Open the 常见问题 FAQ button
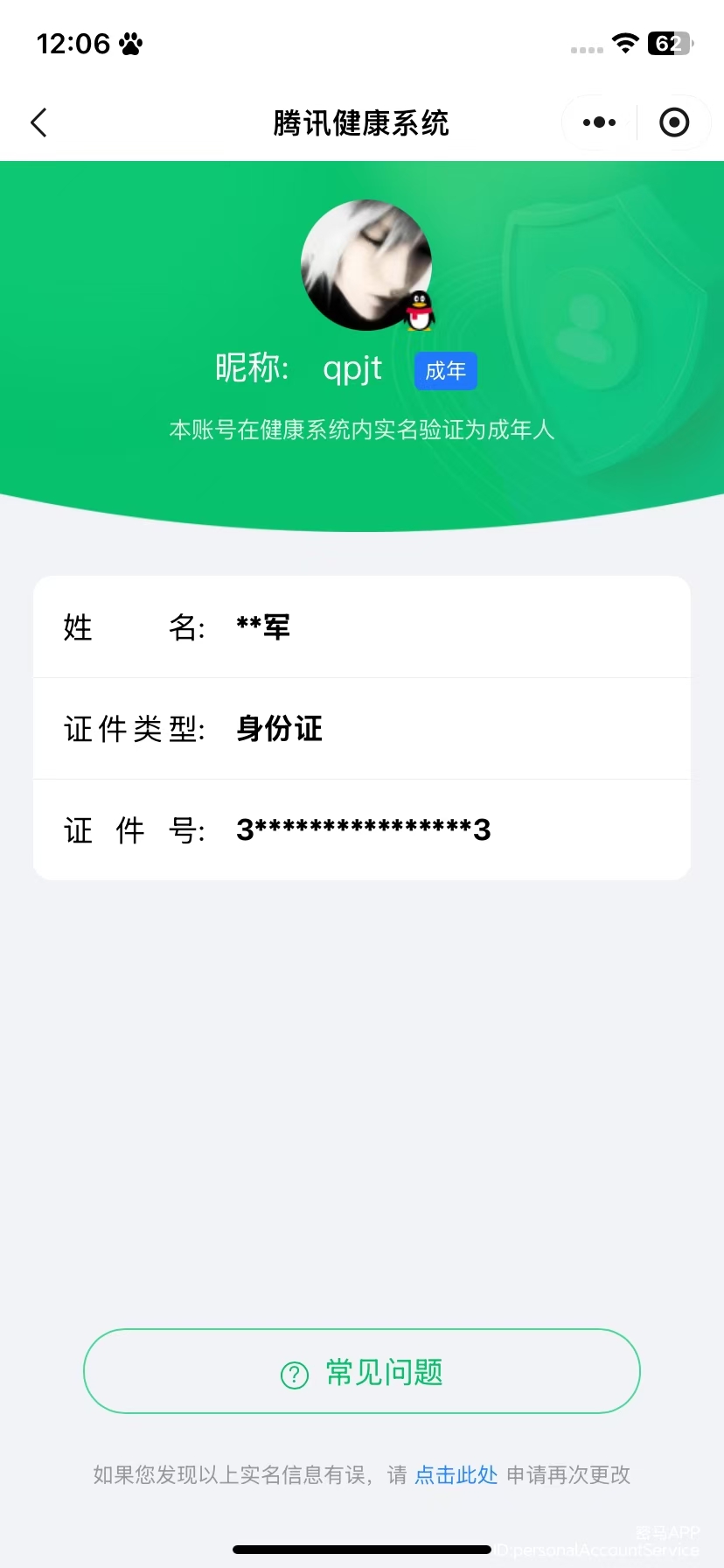The image size is (724, 1568). pos(362,1371)
